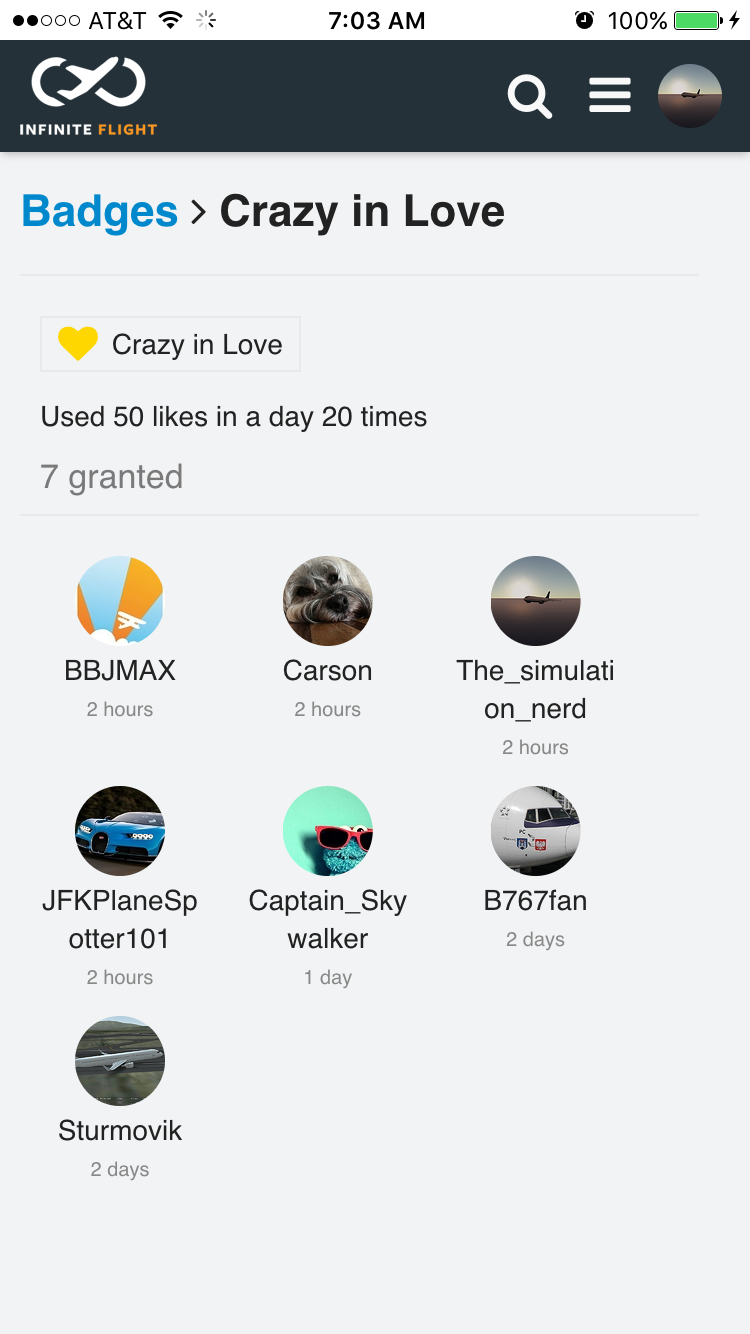Open Captain_Skywalker's profile
750x1334 pixels.
coord(328,831)
